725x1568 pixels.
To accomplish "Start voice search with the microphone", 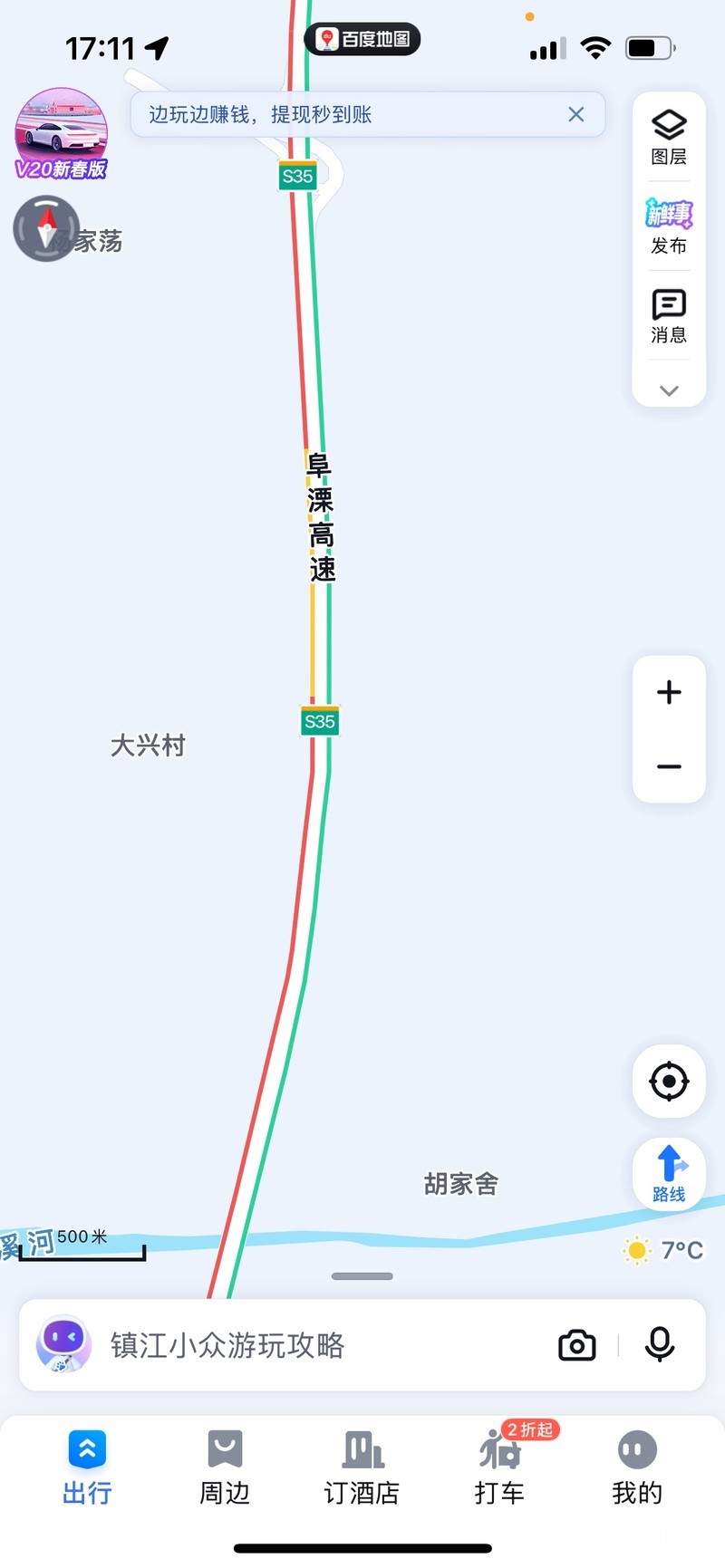I will coord(659,1345).
